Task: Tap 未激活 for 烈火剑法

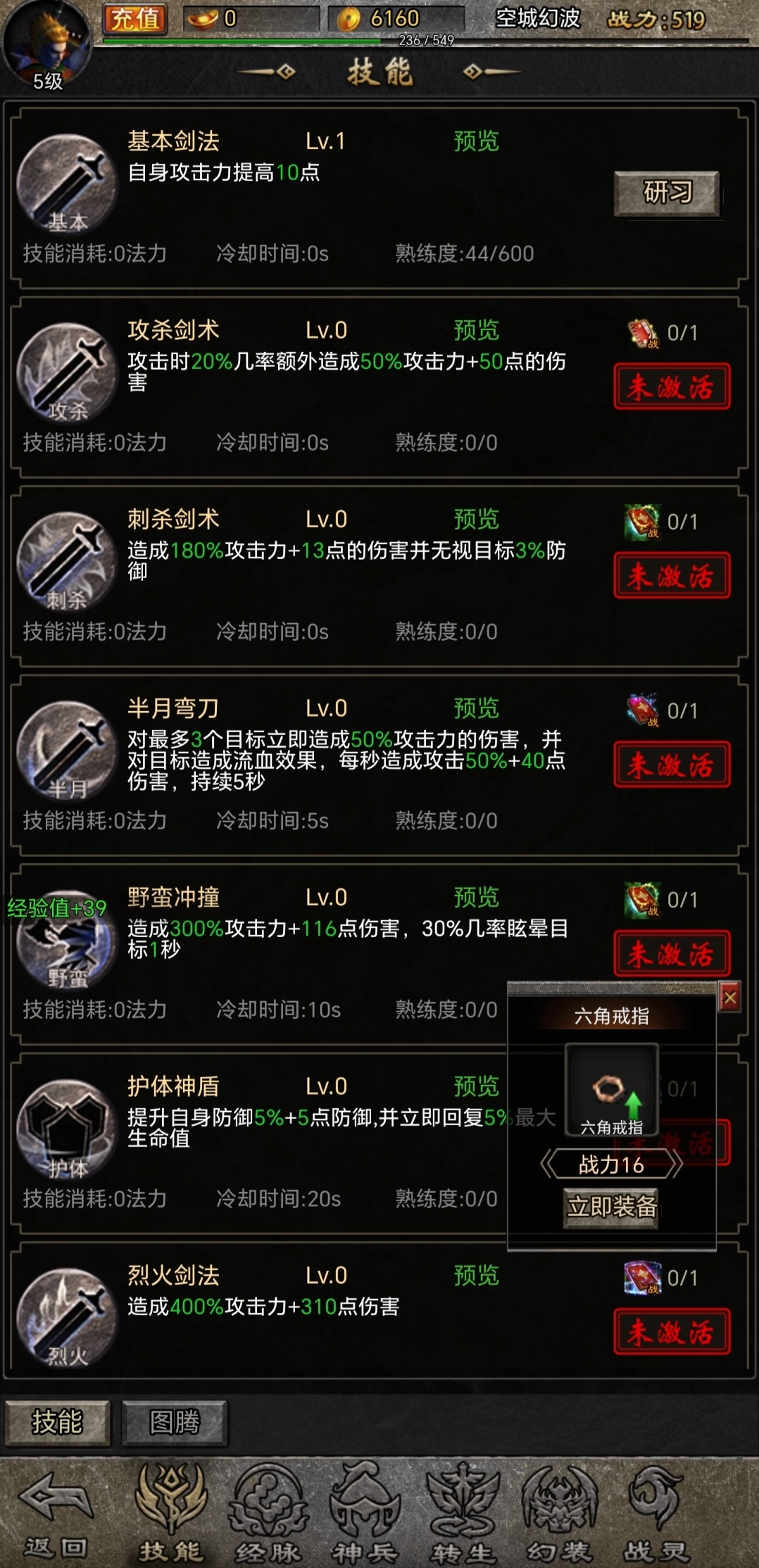Action: 671,1331
